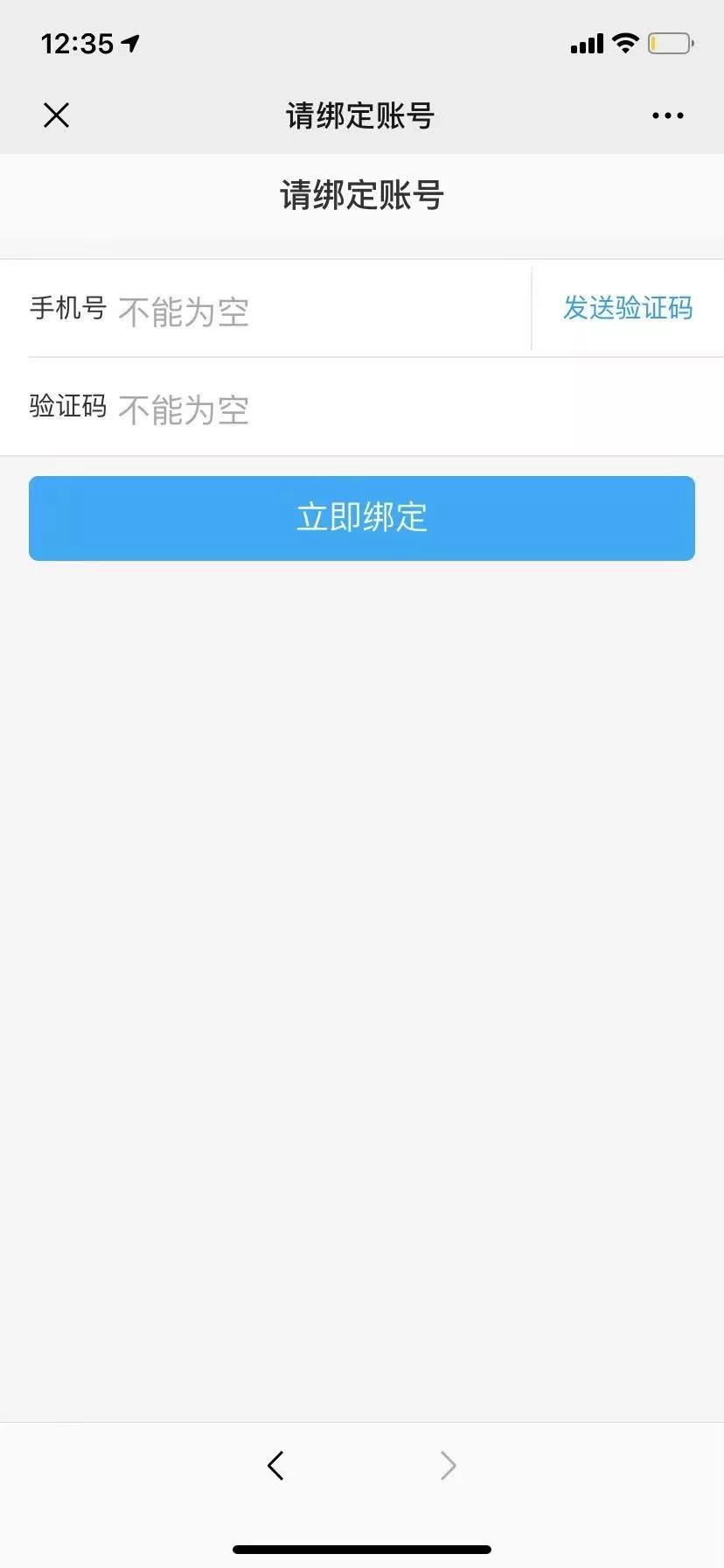This screenshot has height=1568, width=724.
Task: Open the three-dot more menu
Action: pos(667,115)
